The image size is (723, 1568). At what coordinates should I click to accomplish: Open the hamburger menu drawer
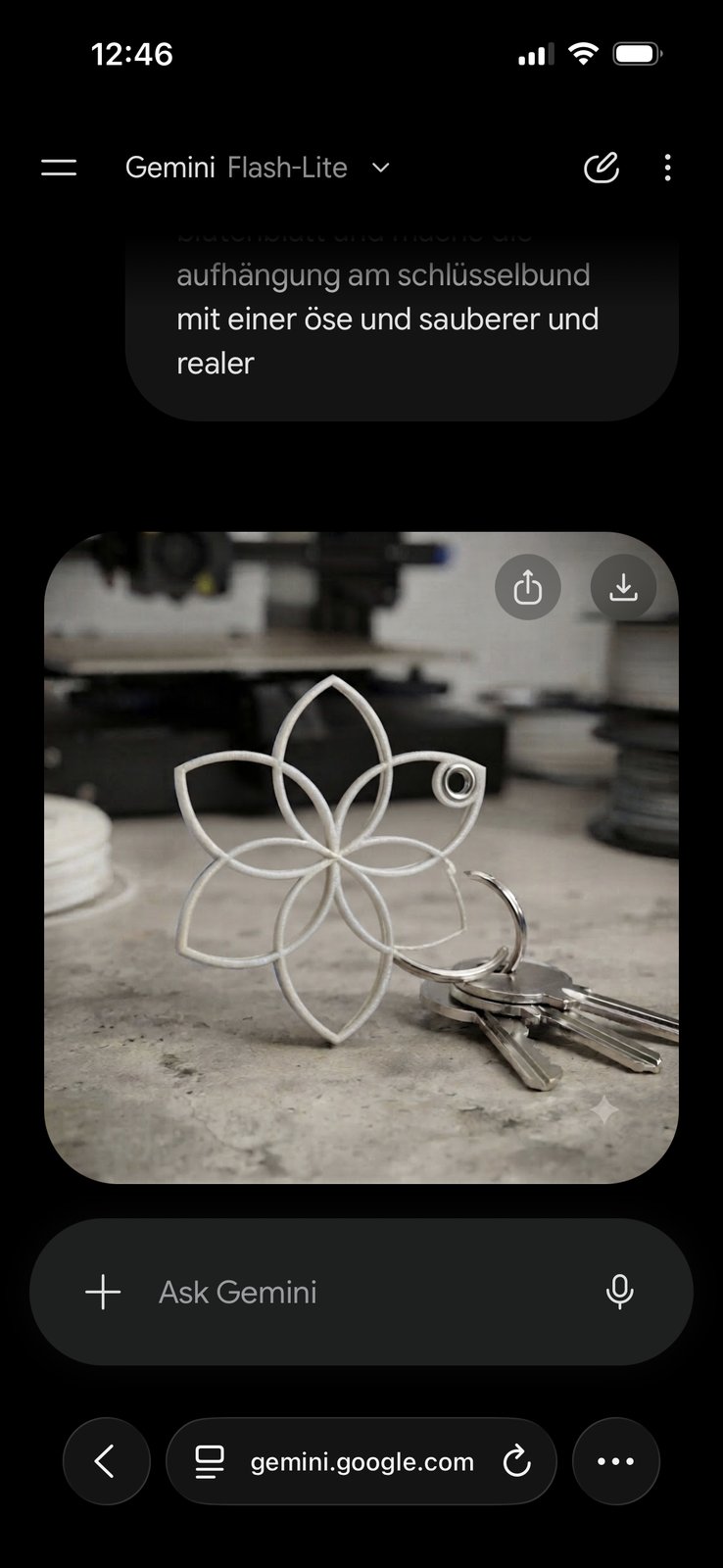pyautogui.click(x=59, y=168)
